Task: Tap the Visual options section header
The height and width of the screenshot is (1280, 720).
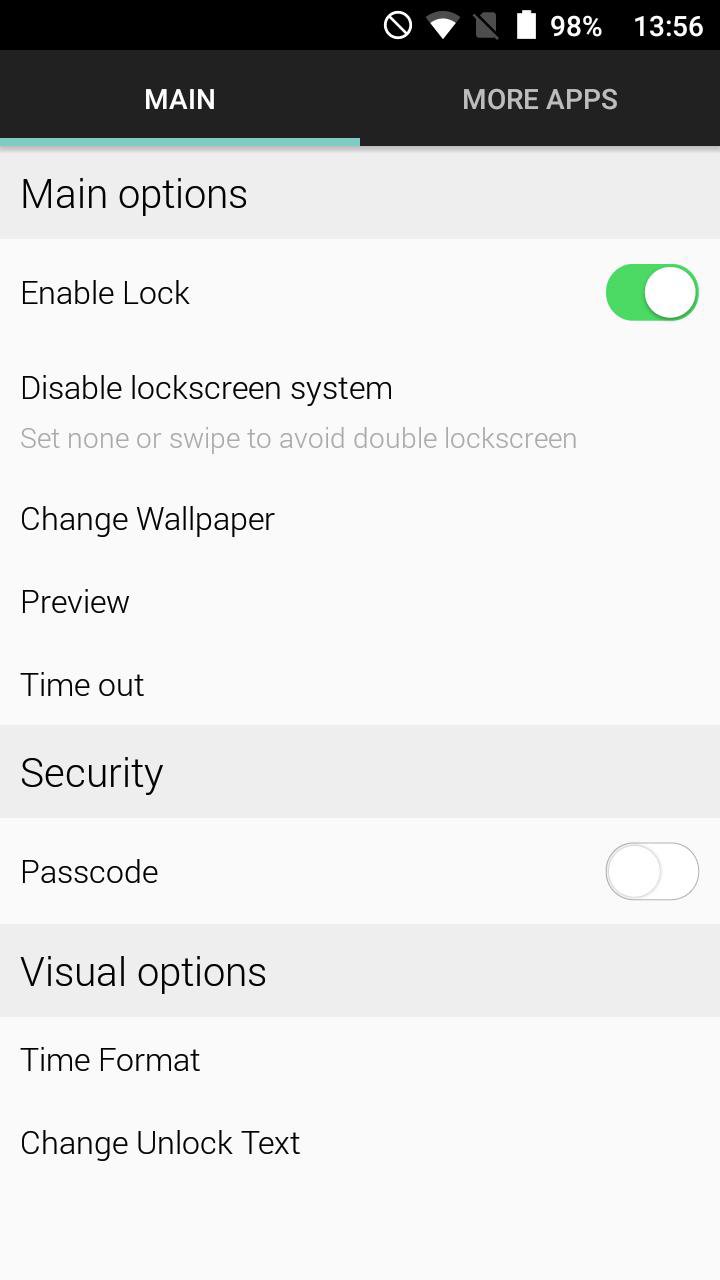Action: coord(143,970)
